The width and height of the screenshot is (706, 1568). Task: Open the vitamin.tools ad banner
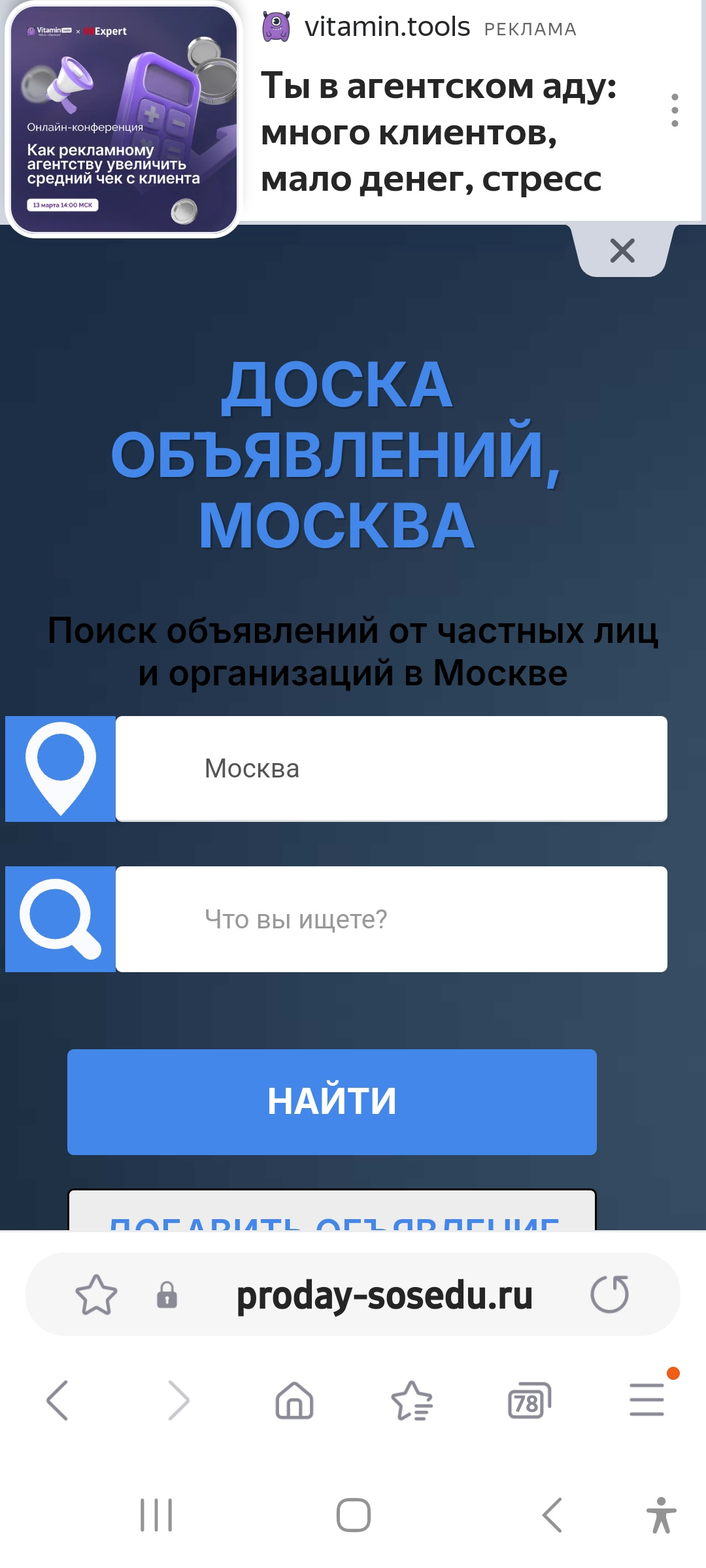pyautogui.click(x=431, y=131)
